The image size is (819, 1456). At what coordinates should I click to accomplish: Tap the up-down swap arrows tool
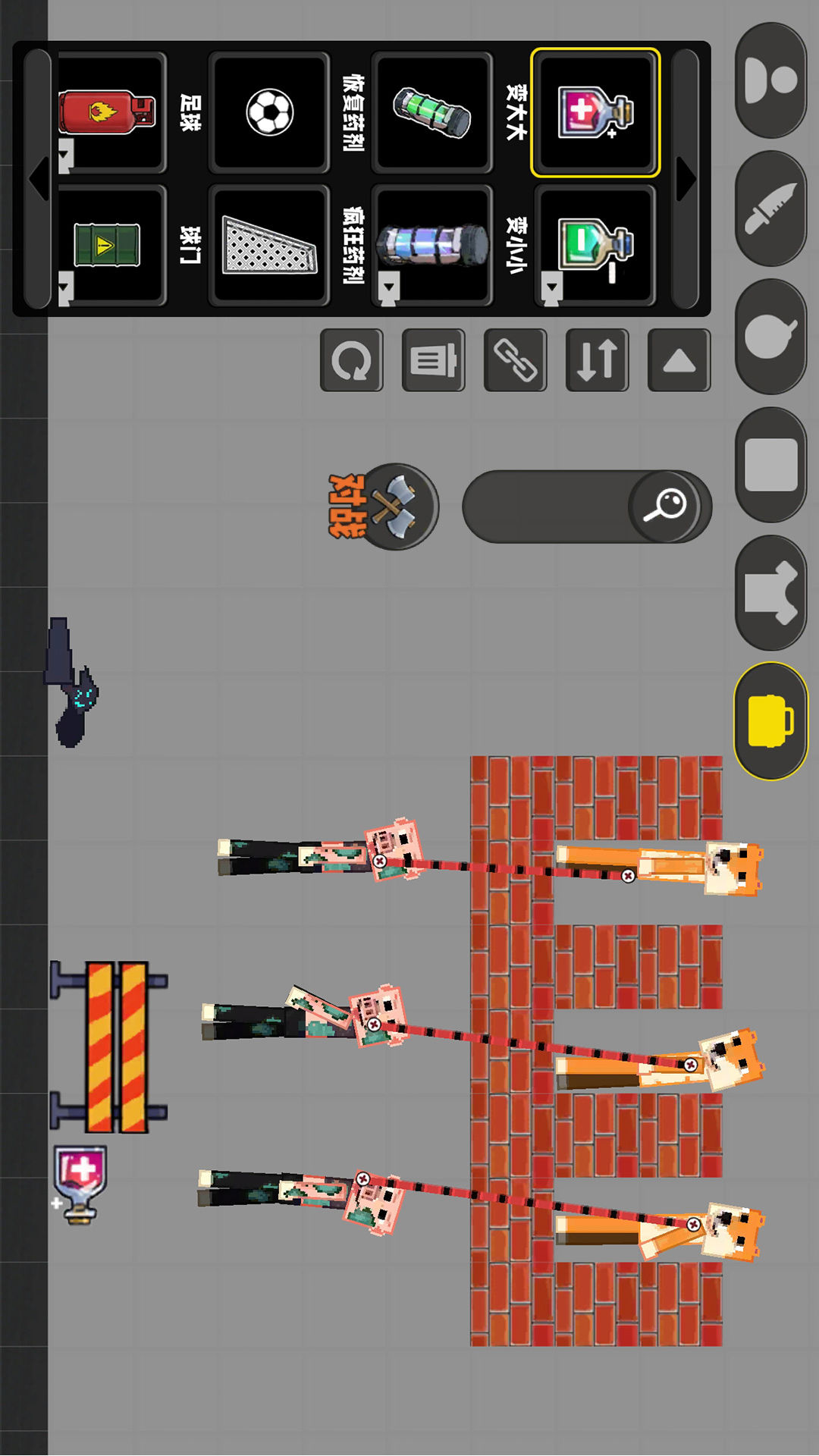(597, 360)
